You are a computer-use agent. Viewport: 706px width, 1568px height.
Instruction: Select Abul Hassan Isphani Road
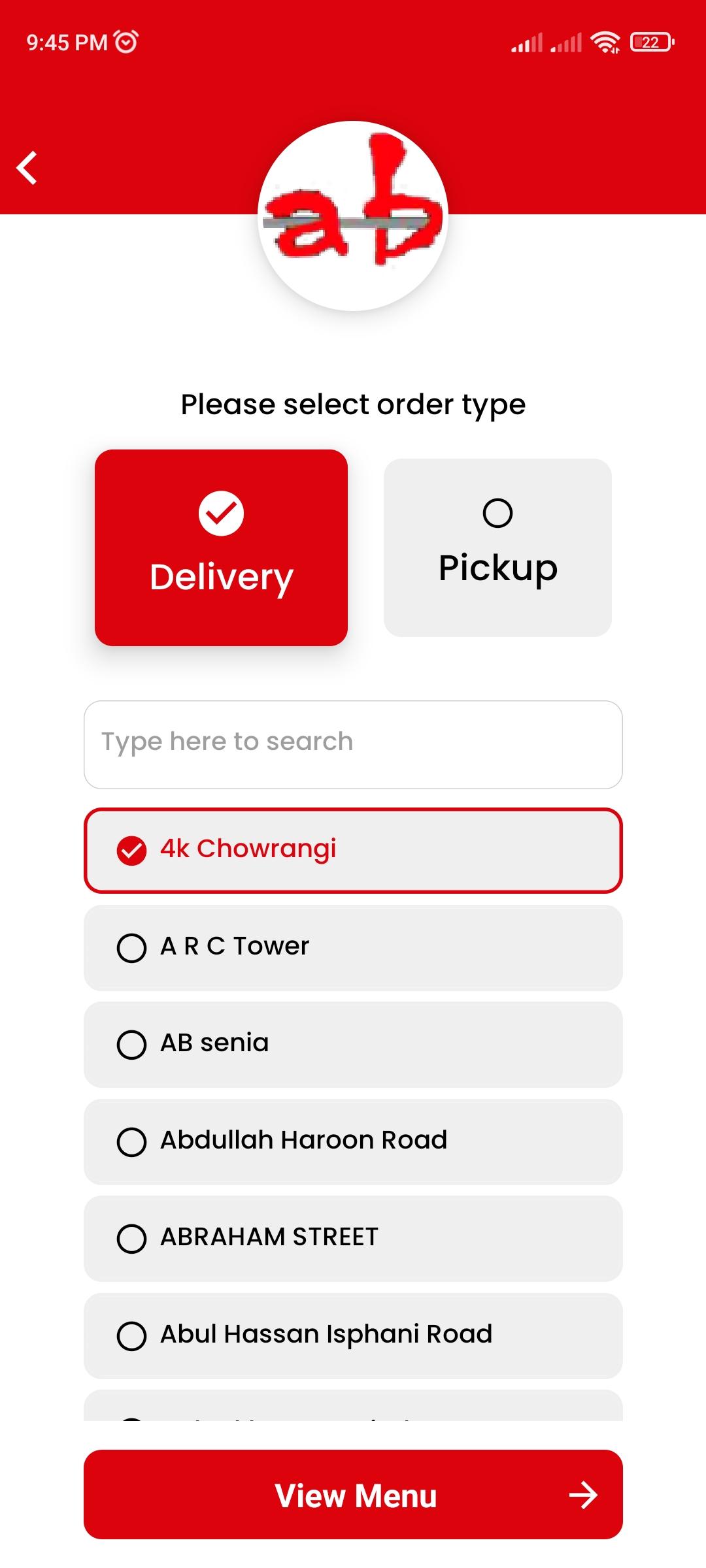click(x=353, y=1336)
